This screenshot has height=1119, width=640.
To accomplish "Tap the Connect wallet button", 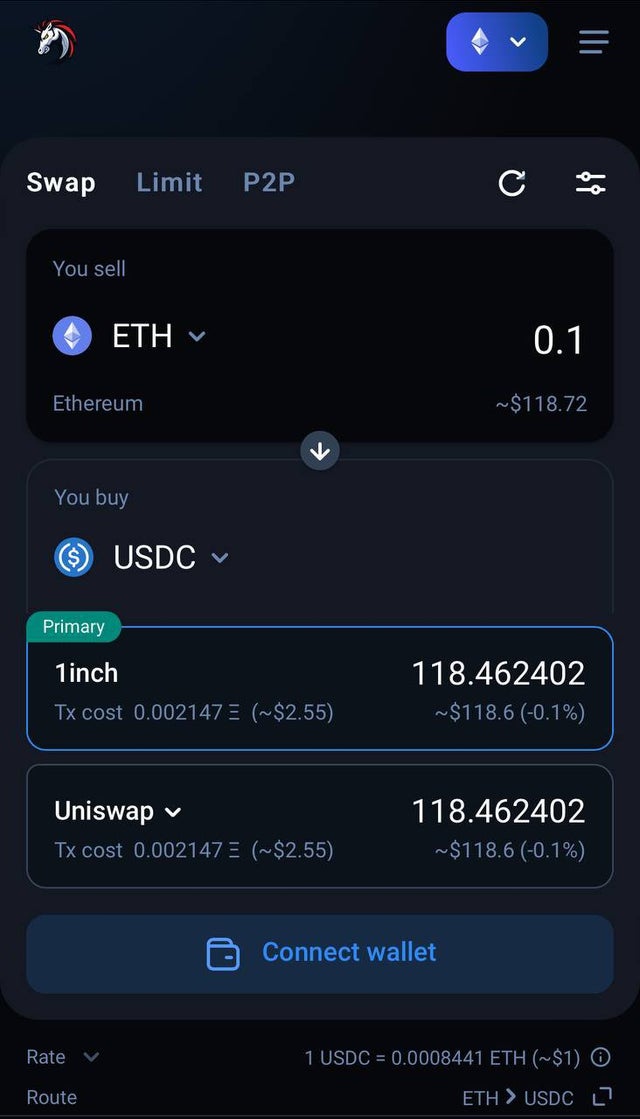I will pyautogui.click(x=320, y=953).
